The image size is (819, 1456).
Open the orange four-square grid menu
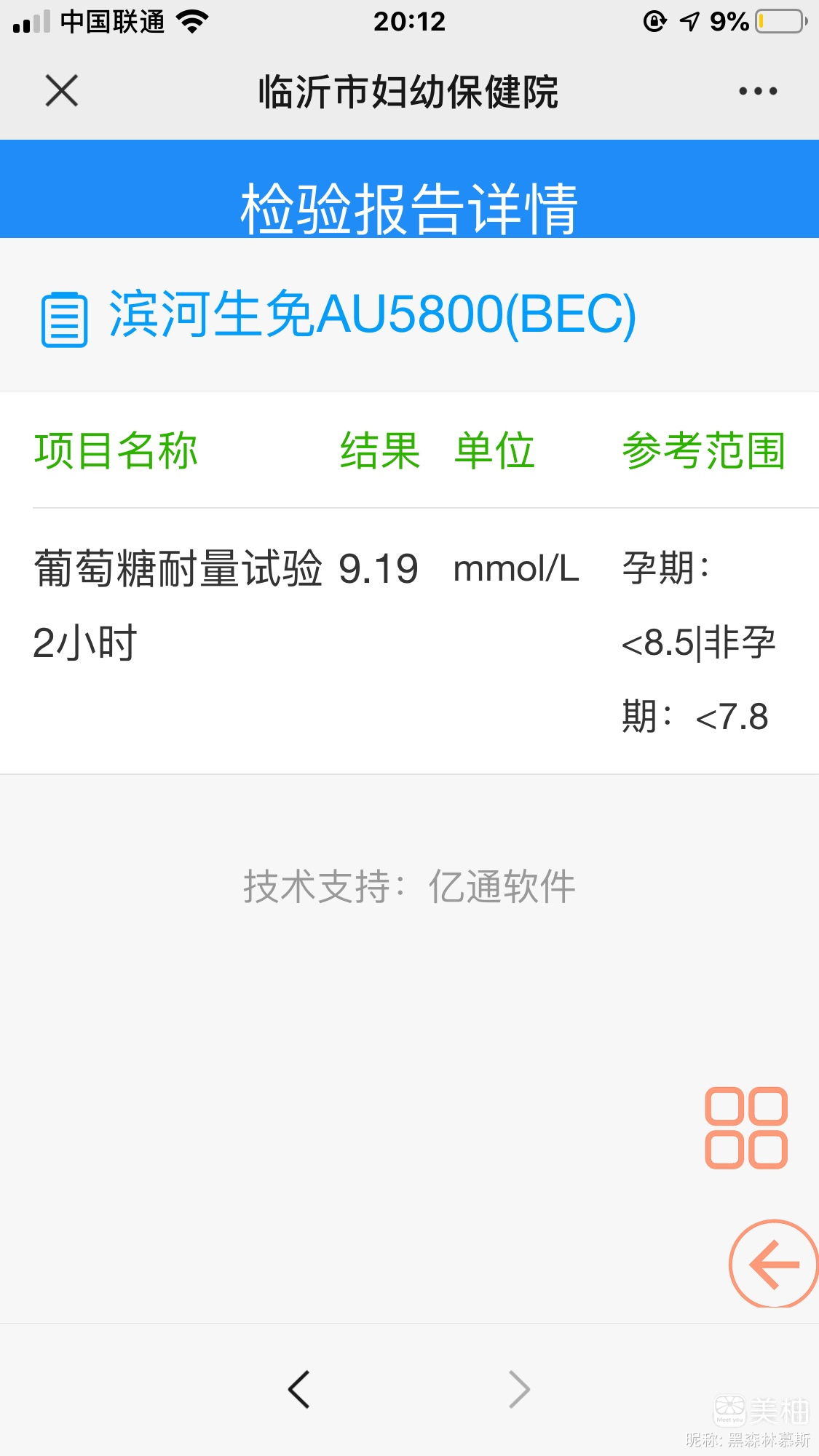pyautogui.click(x=746, y=1128)
